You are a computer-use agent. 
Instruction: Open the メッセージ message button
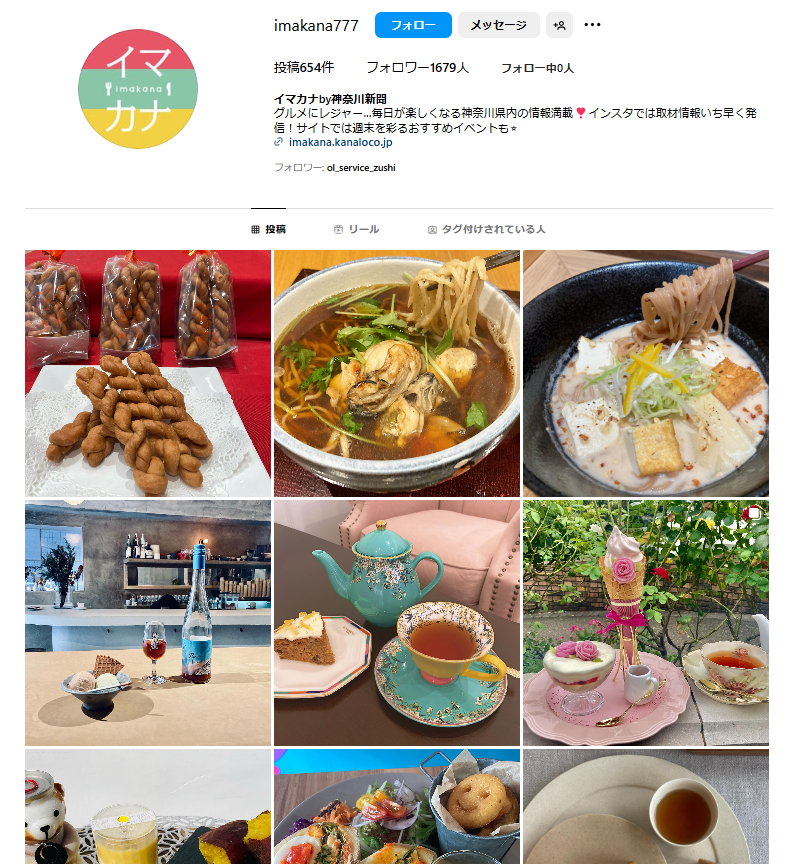click(498, 25)
